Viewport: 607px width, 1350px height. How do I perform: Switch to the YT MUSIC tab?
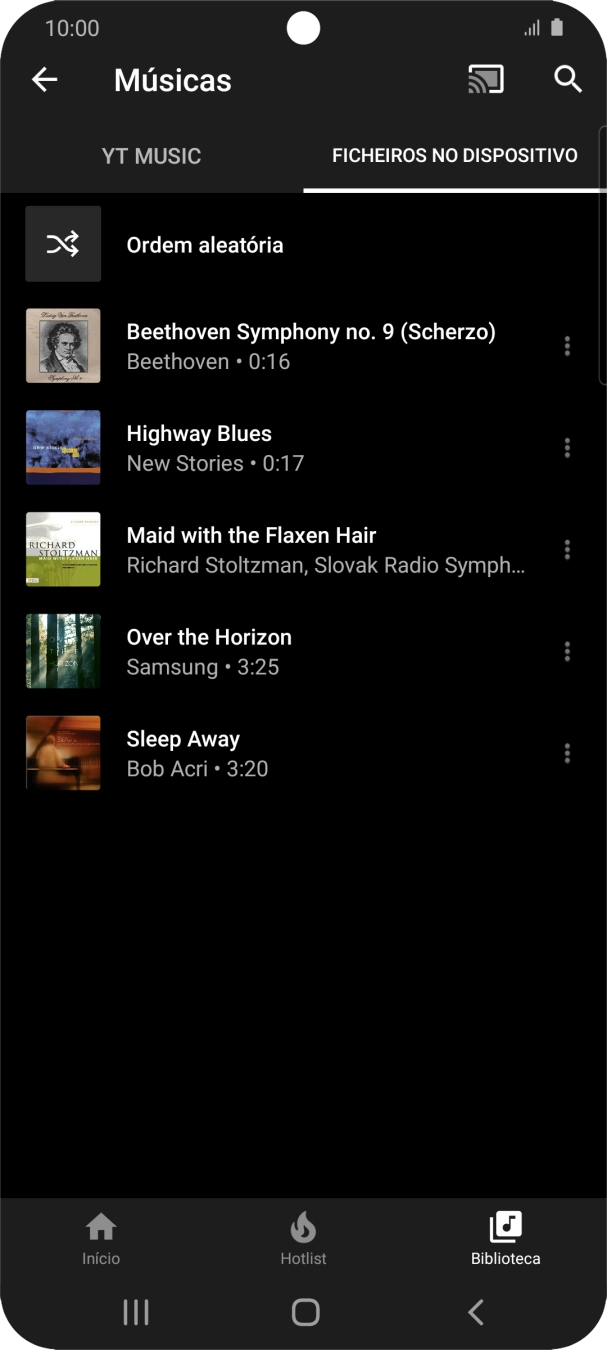(x=152, y=156)
